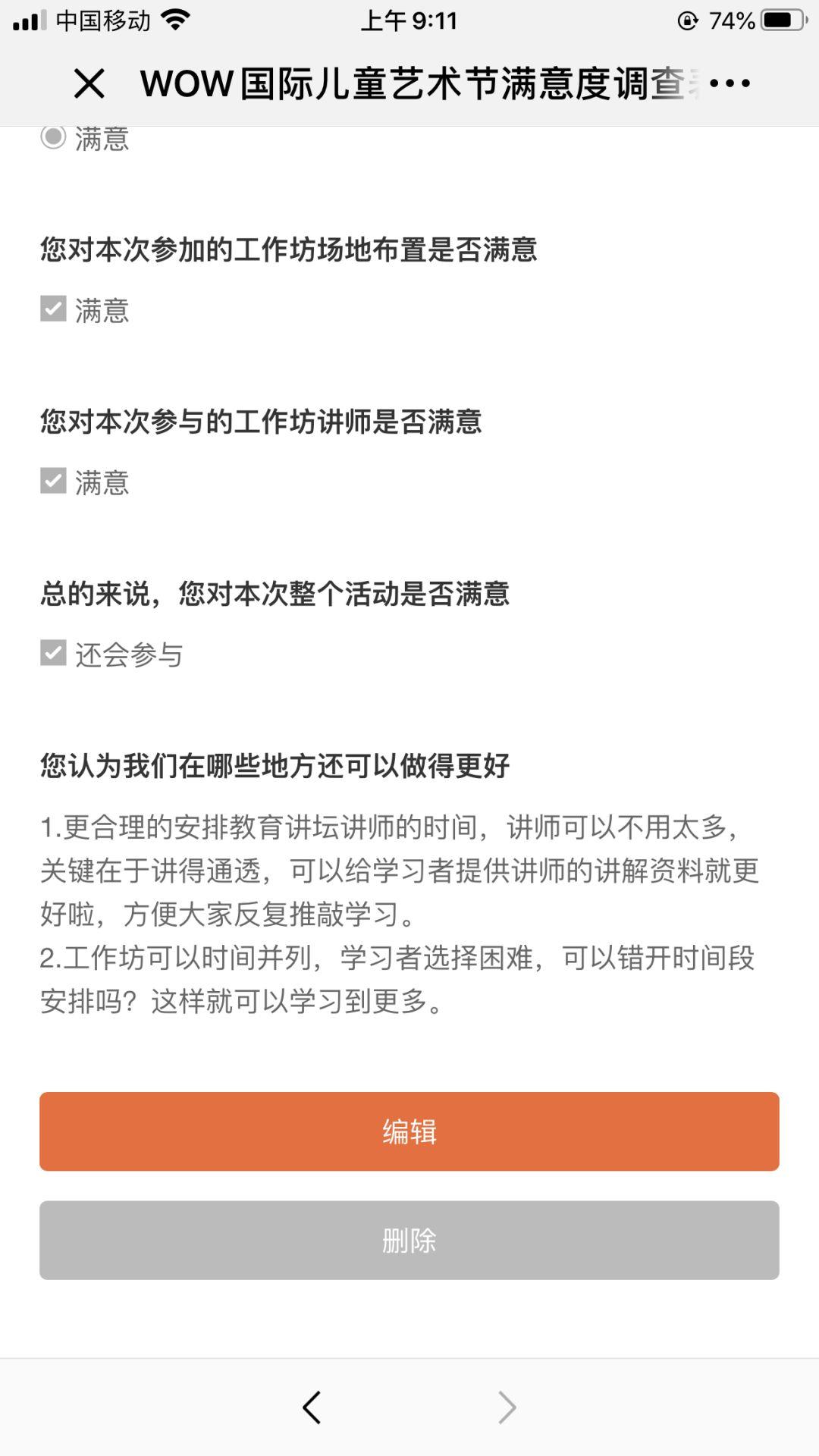The image size is (819, 1456).
Task: Select the top 满意 radio button
Action: point(53,137)
